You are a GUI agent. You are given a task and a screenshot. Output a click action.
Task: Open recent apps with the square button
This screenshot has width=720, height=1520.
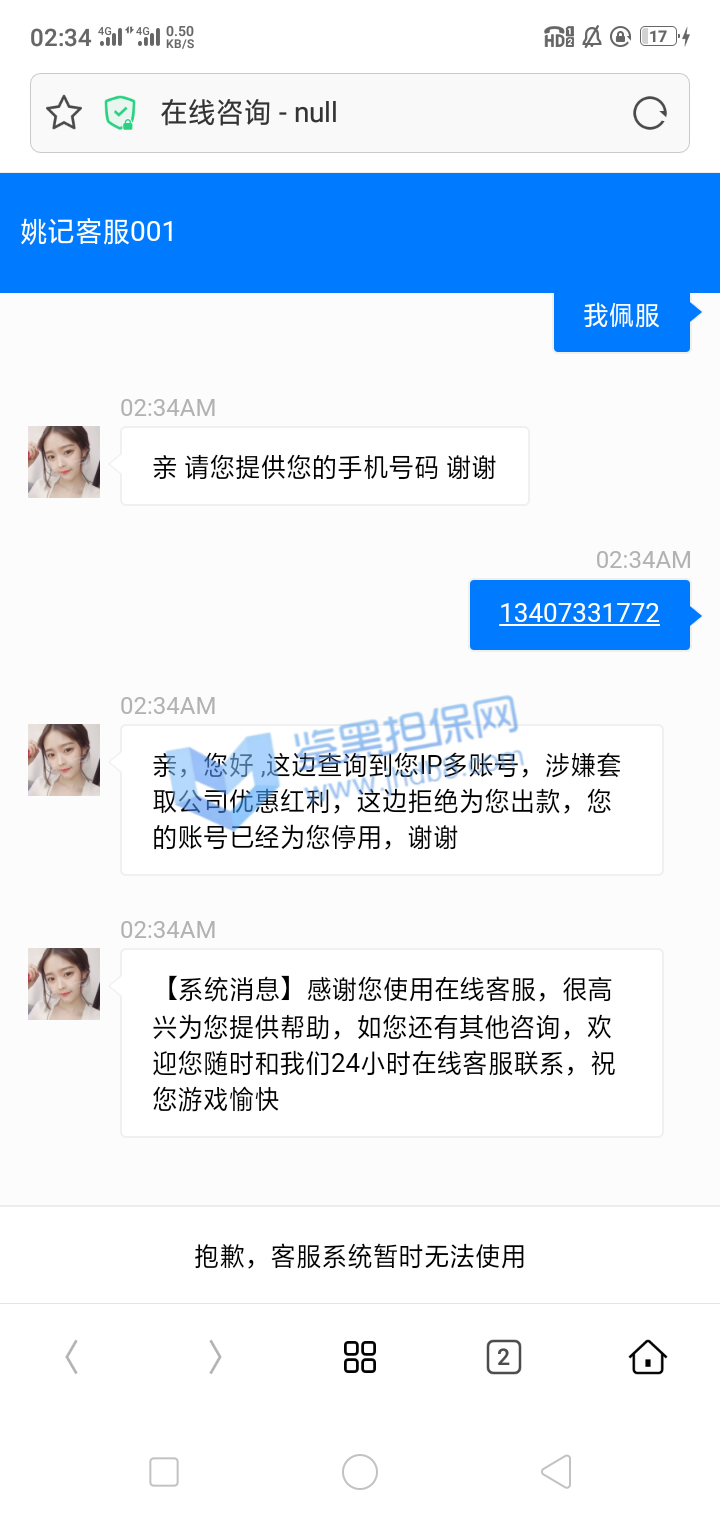[164, 1472]
